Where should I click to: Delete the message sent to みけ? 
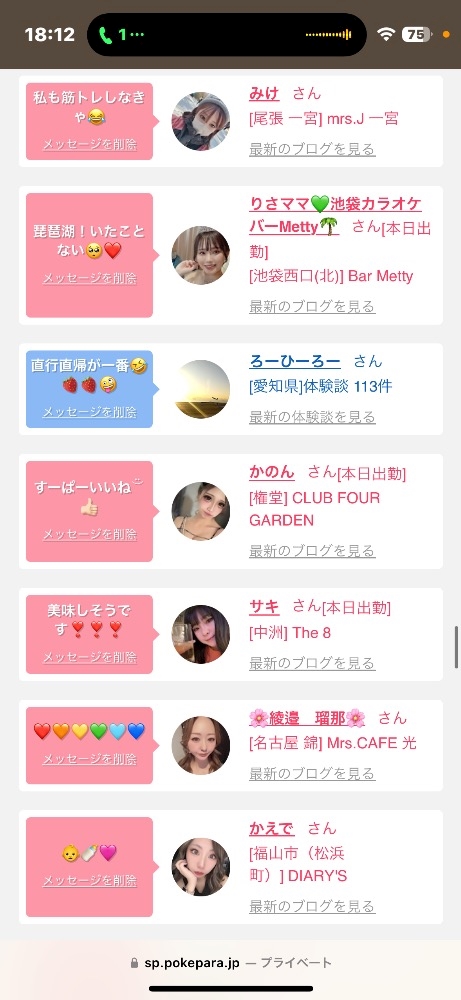(90, 145)
